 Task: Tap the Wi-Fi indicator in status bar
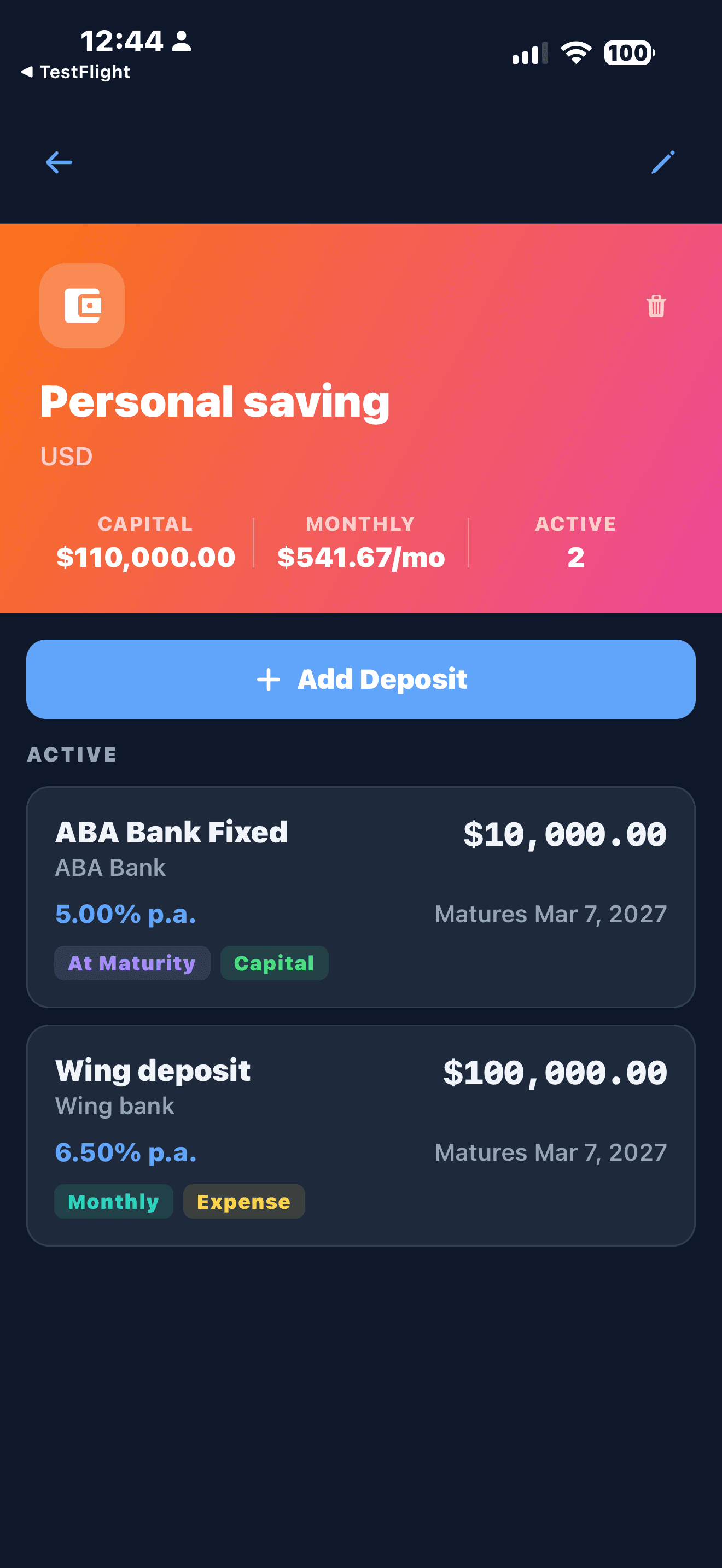(575, 52)
